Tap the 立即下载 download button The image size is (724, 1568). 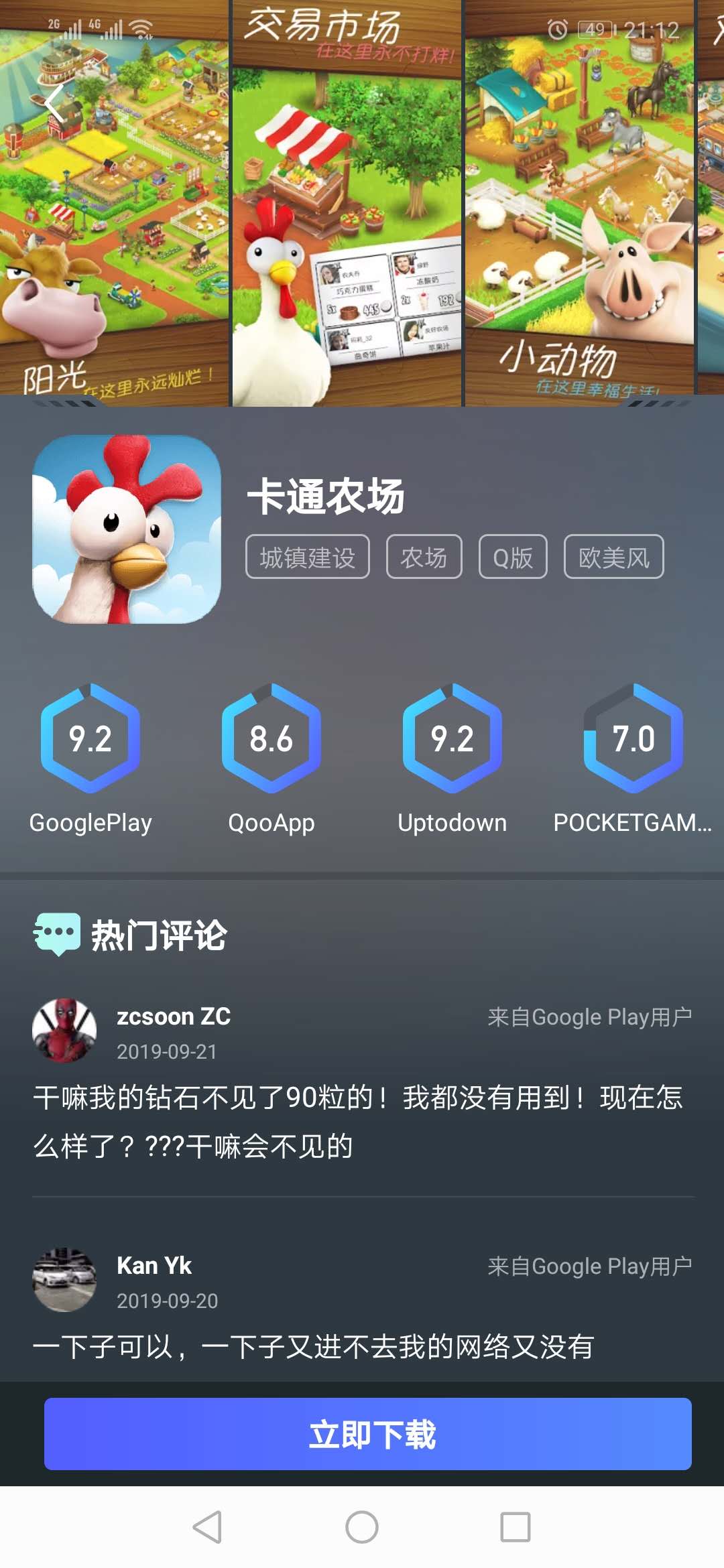[367, 1434]
